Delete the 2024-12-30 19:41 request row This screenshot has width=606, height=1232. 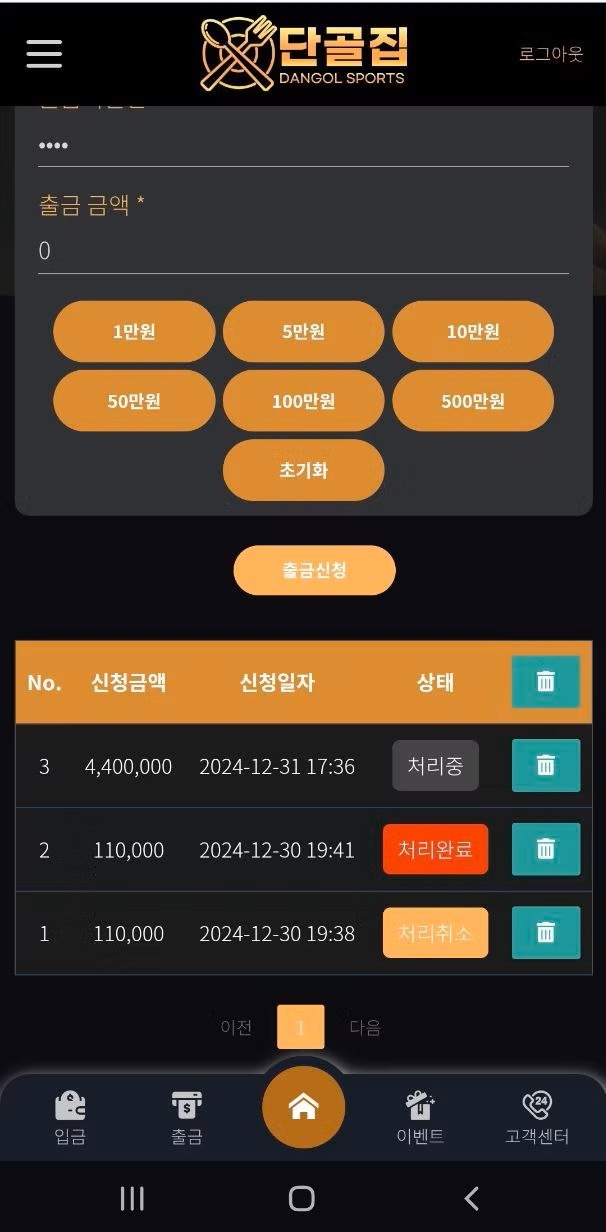(545, 850)
